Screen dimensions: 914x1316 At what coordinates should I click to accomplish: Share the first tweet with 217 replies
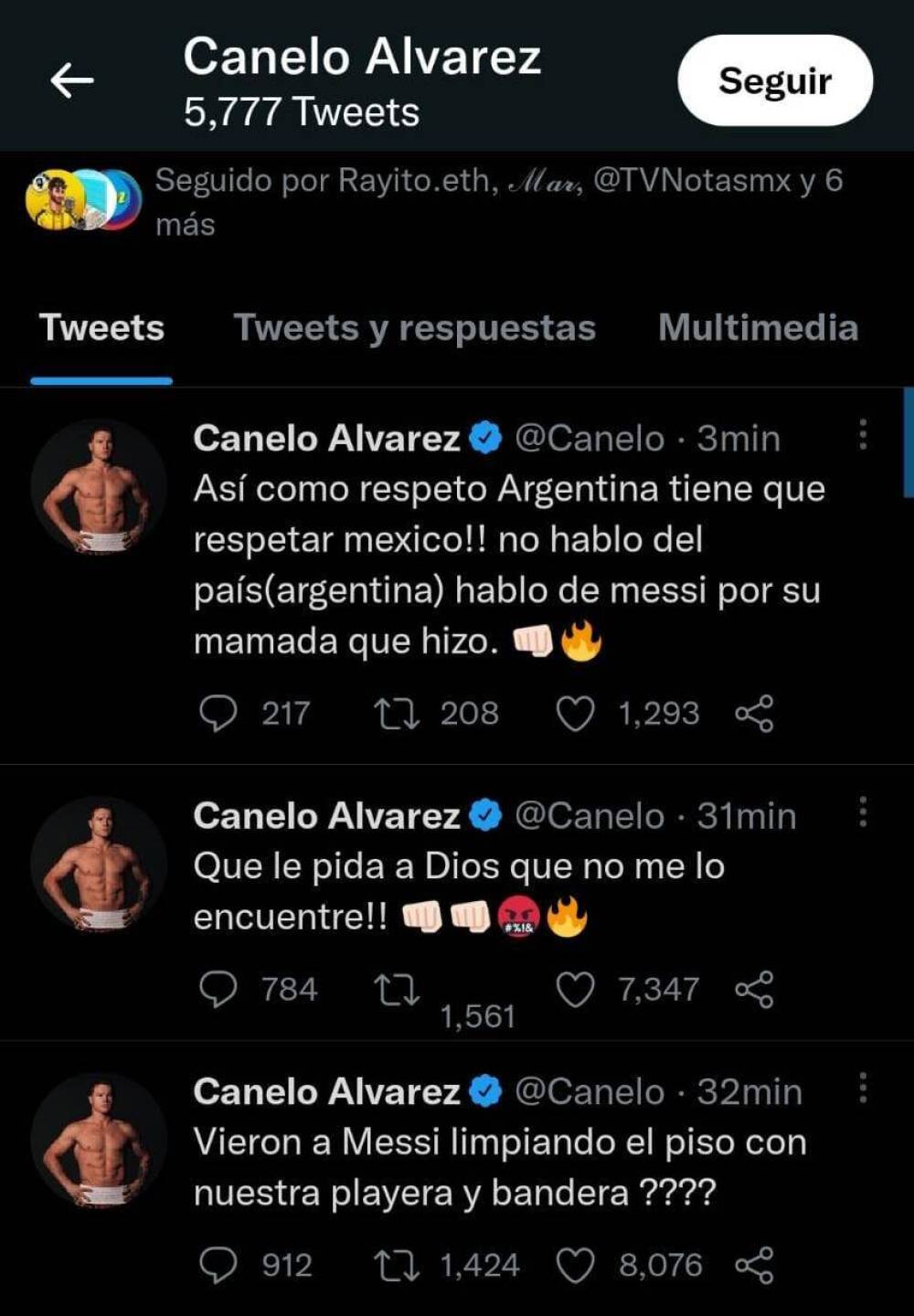tap(751, 715)
